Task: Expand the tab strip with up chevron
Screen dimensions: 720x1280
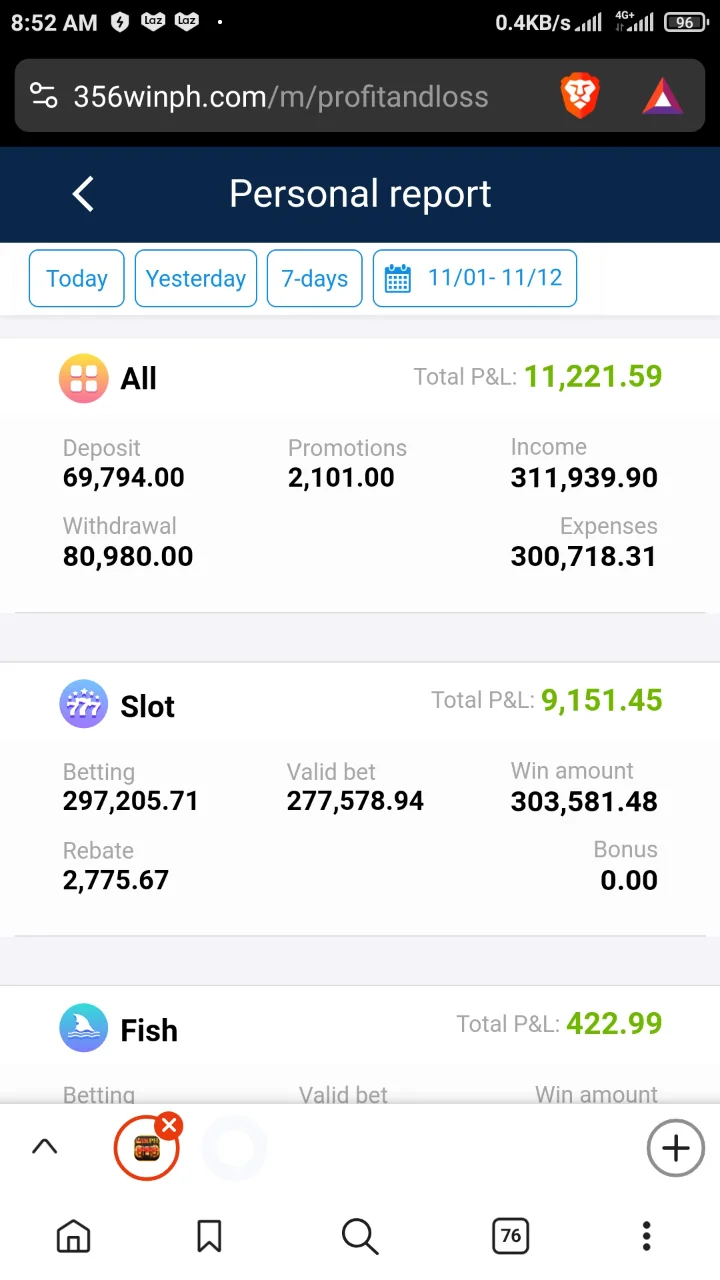Action: pos(45,1147)
